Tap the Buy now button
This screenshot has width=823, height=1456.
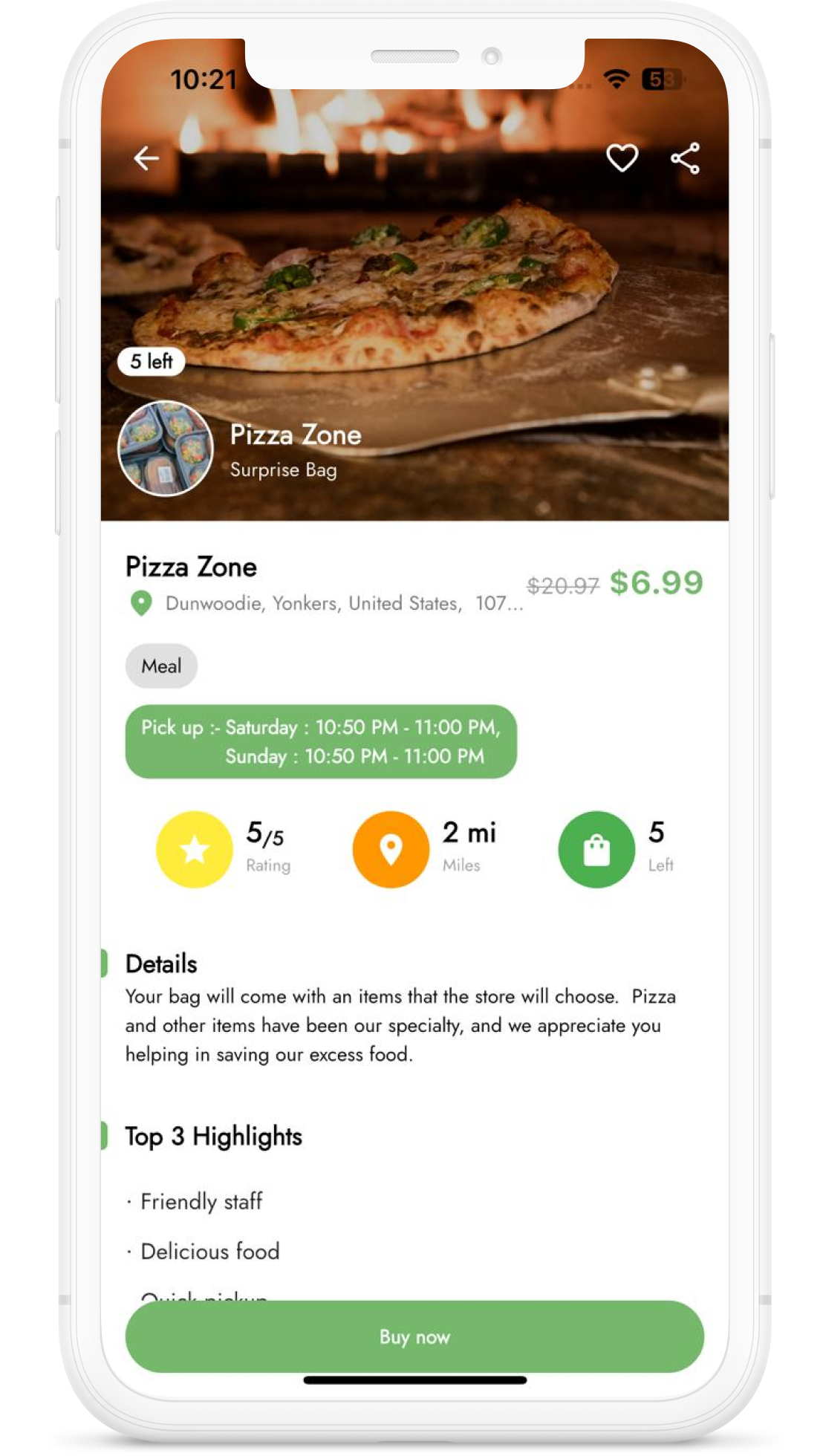click(414, 1336)
